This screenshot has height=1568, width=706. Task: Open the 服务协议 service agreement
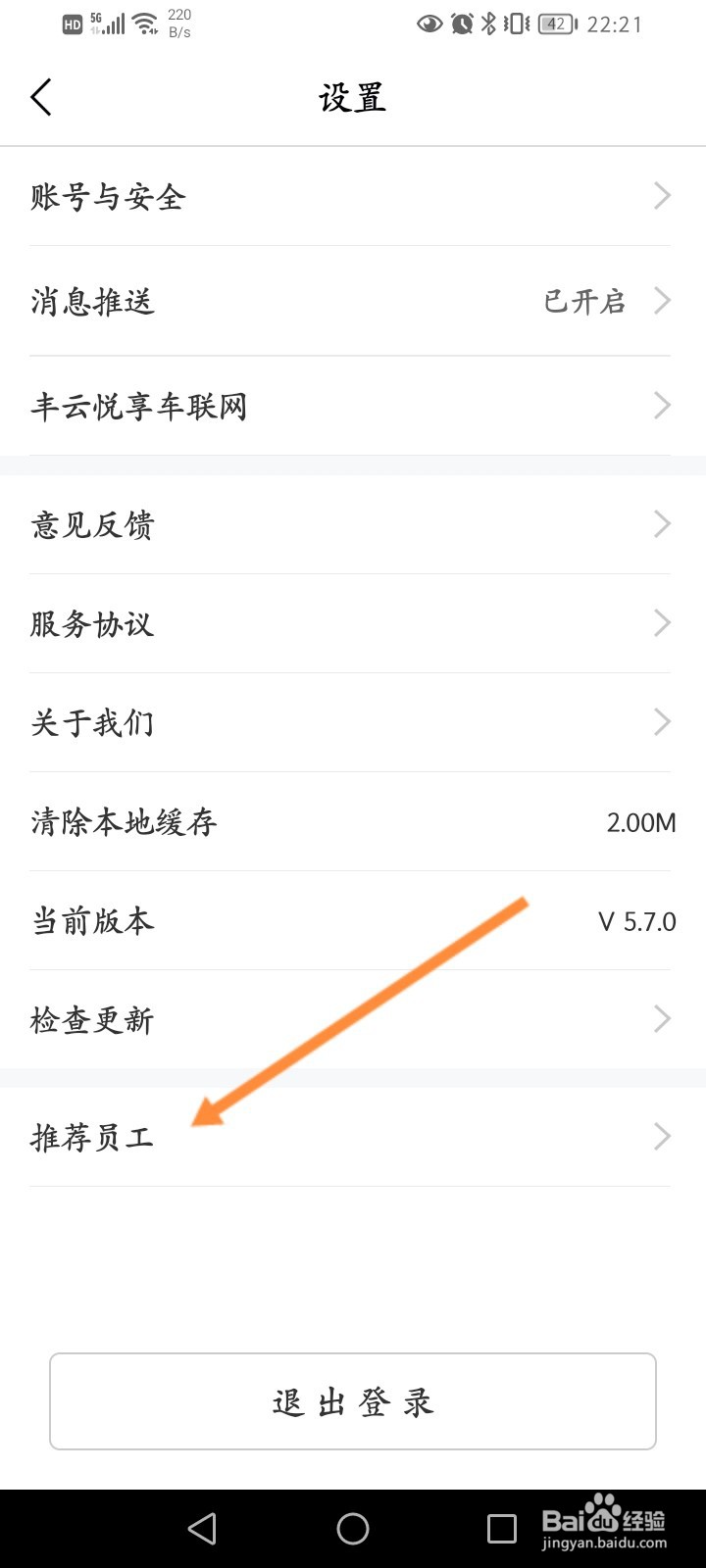click(91, 624)
